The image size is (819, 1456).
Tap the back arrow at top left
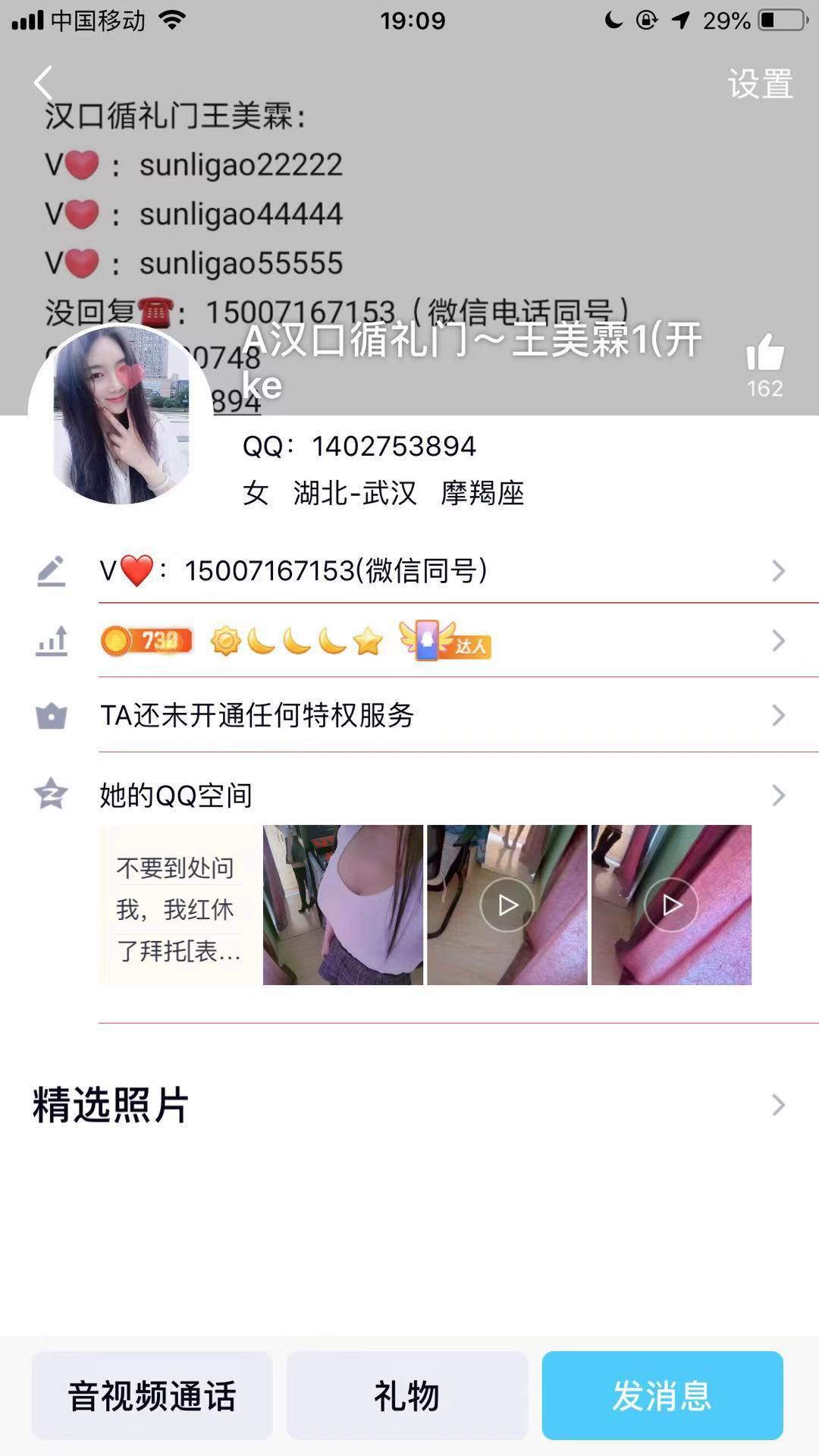(x=43, y=81)
